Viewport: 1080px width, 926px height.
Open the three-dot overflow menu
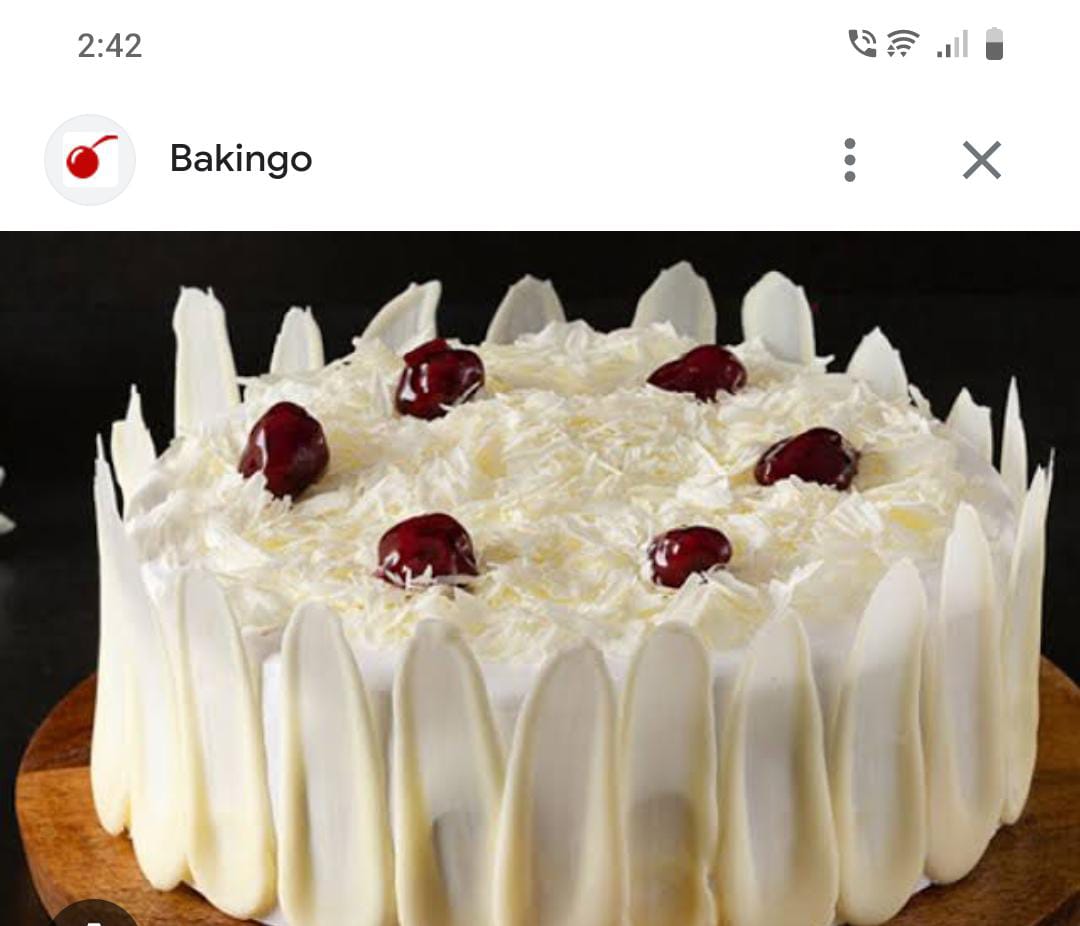coord(849,160)
